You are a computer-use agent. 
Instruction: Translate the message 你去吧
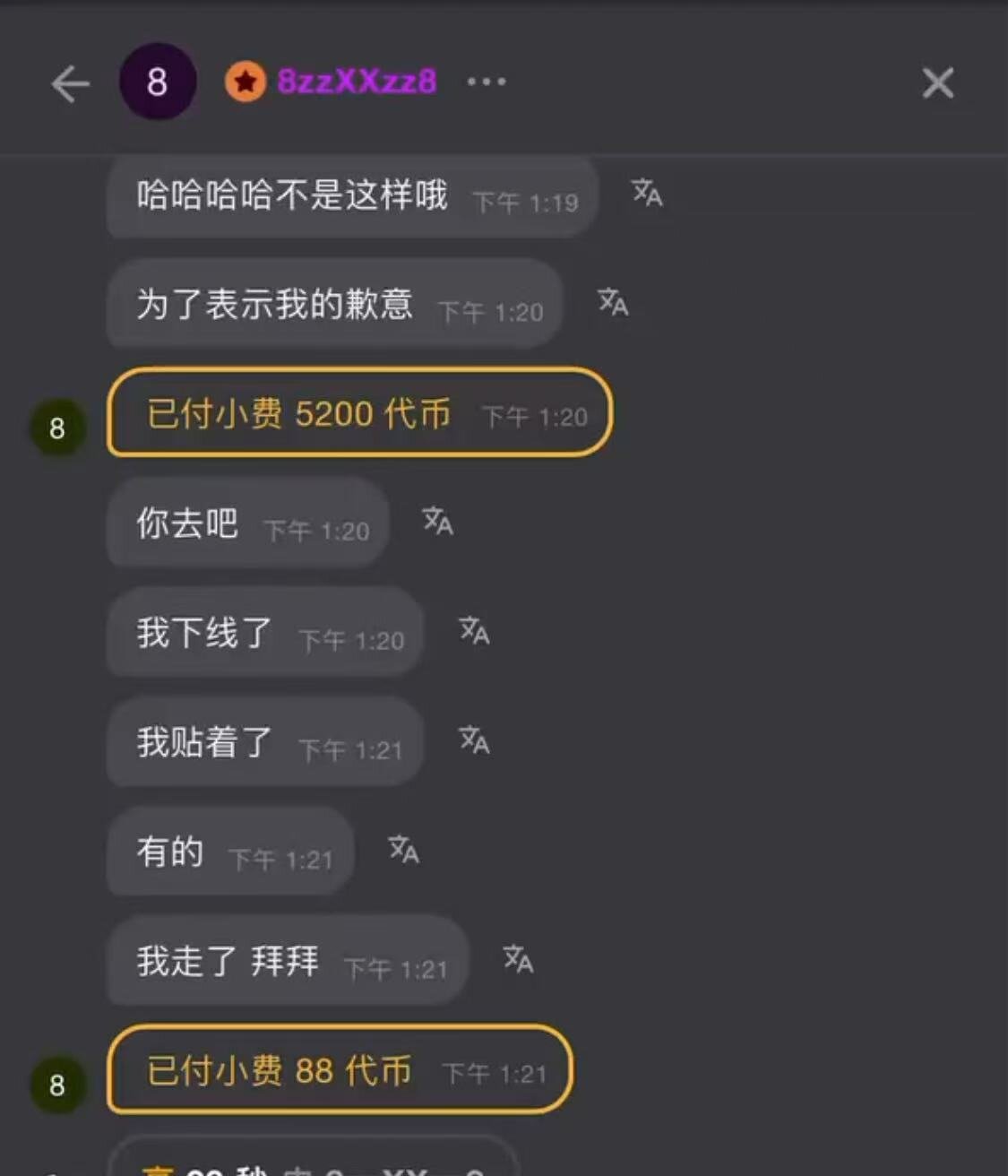click(x=438, y=521)
